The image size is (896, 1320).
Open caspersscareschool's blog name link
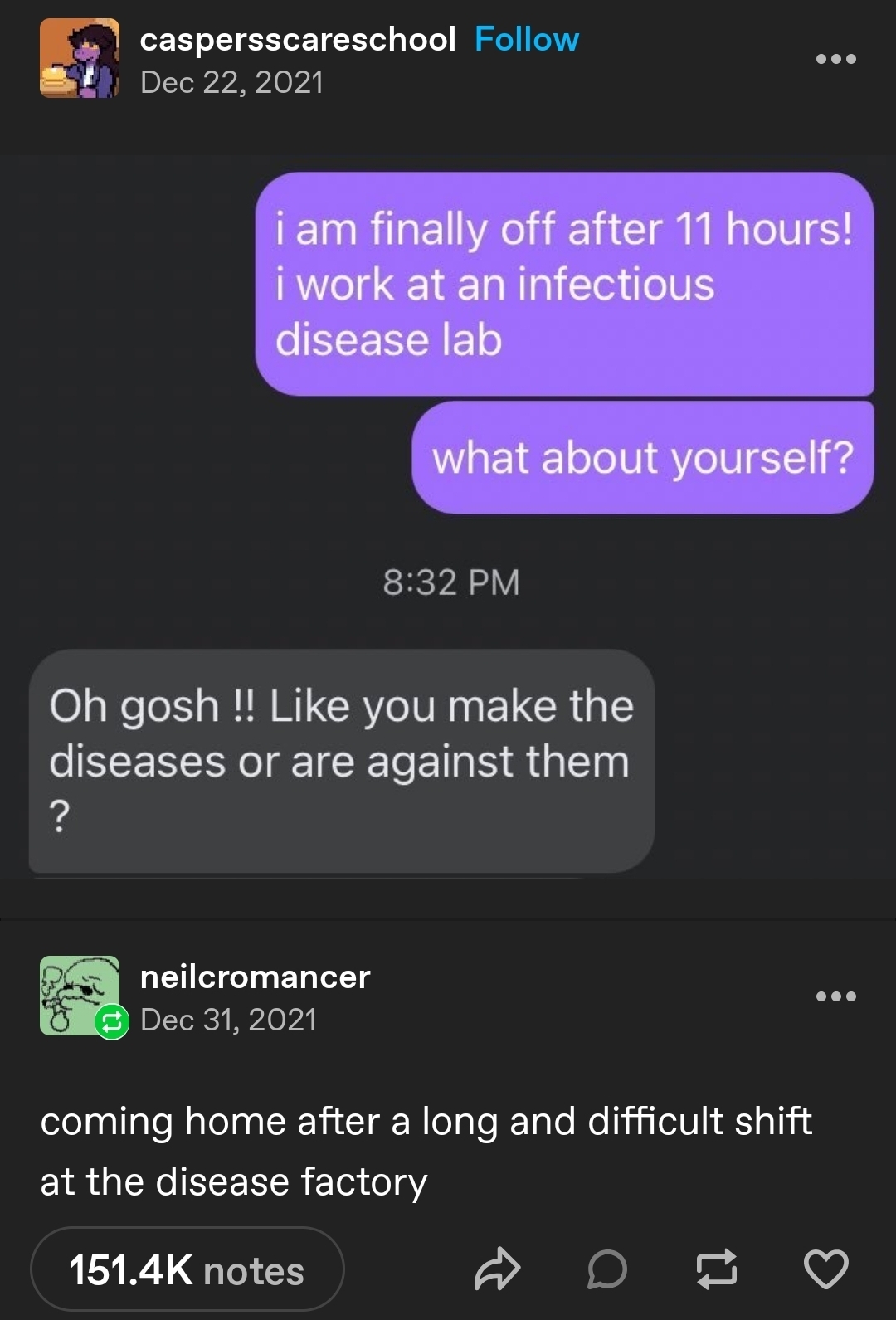[298, 39]
